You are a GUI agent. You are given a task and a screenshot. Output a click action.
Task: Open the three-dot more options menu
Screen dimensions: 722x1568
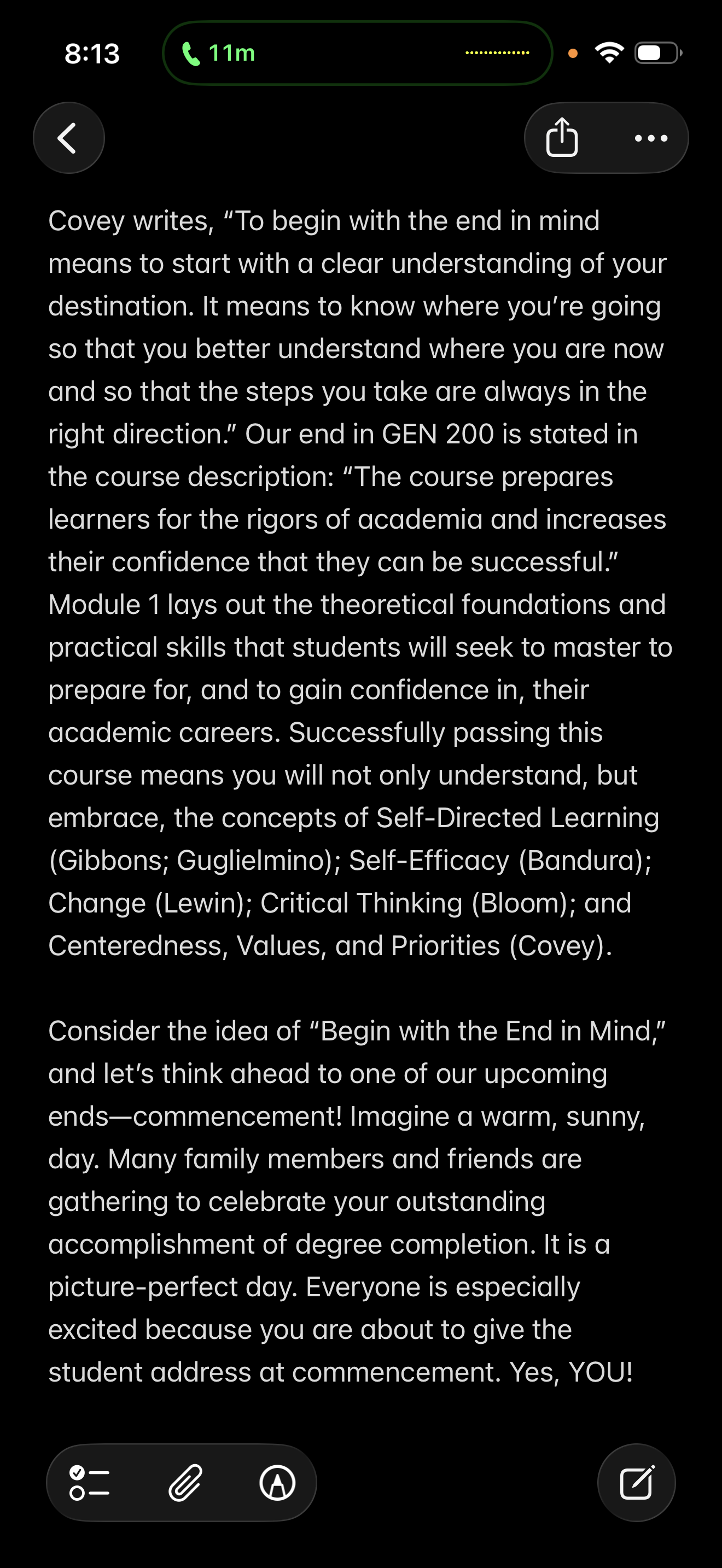pos(651,138)
